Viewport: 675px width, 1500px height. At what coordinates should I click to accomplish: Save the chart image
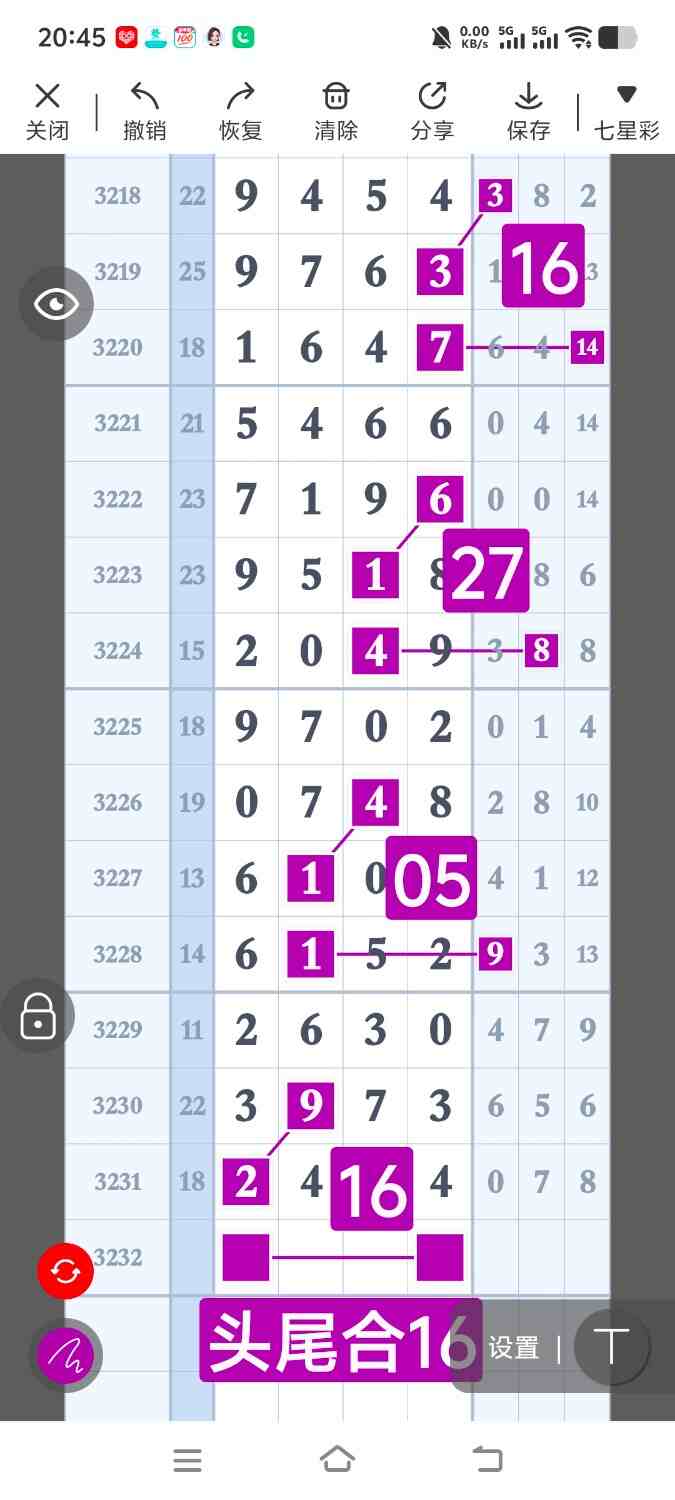pyautogui.click(x=528, y=111)
